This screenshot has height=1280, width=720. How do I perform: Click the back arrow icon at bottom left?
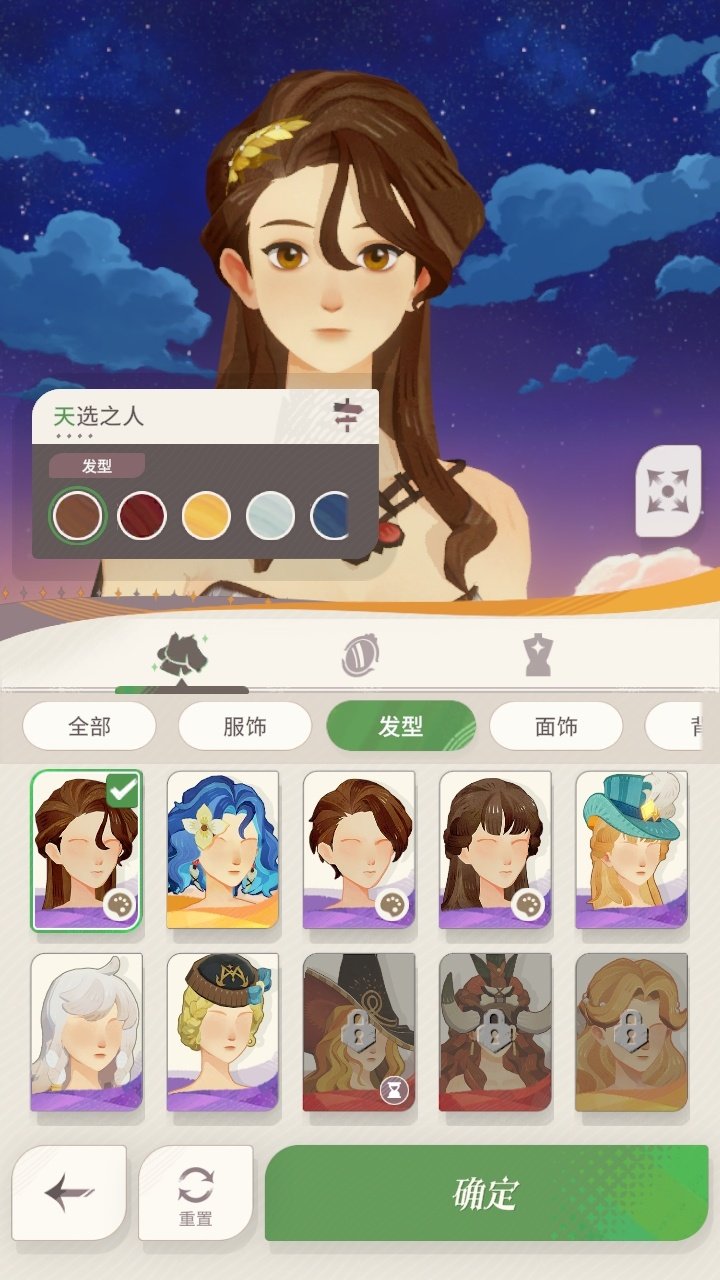tap(67, 1190)
